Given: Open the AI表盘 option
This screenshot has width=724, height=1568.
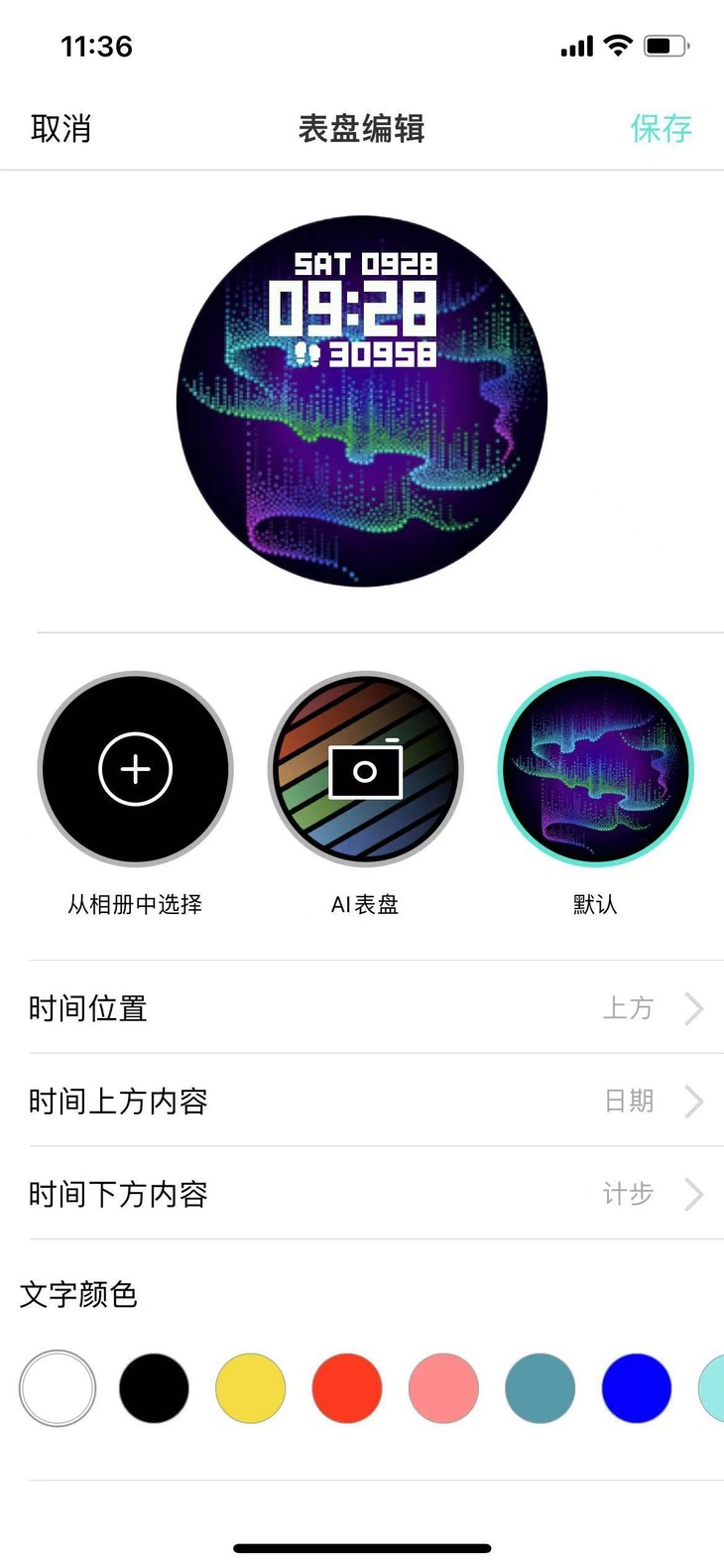Looking at the screenshot, I should click(365, 770).
